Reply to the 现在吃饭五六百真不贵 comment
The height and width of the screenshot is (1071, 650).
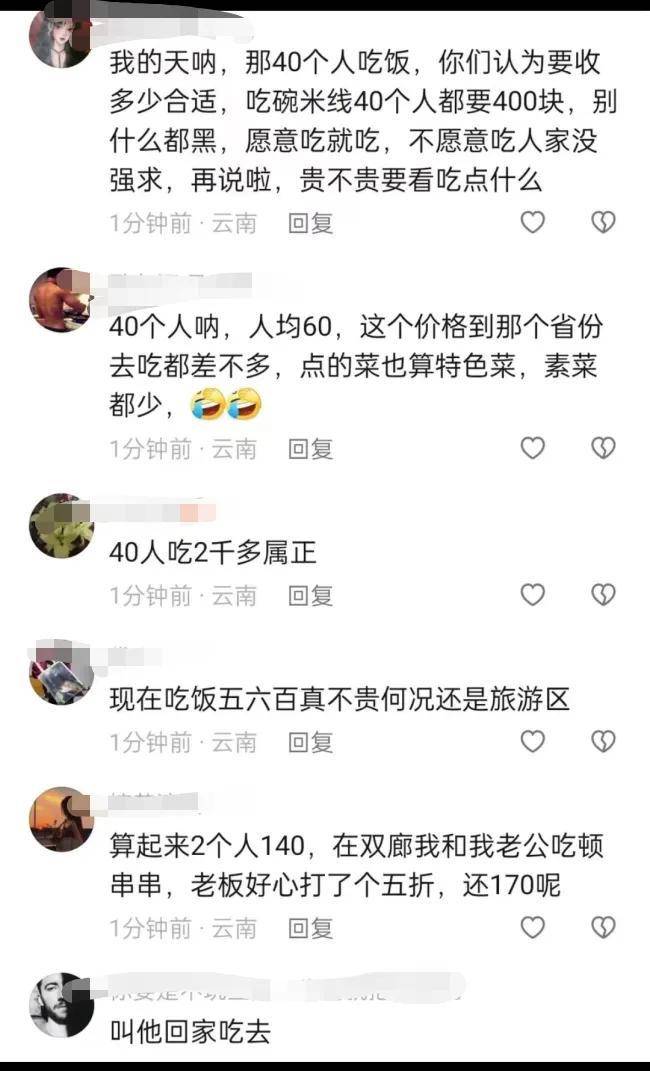click(310, 742)
